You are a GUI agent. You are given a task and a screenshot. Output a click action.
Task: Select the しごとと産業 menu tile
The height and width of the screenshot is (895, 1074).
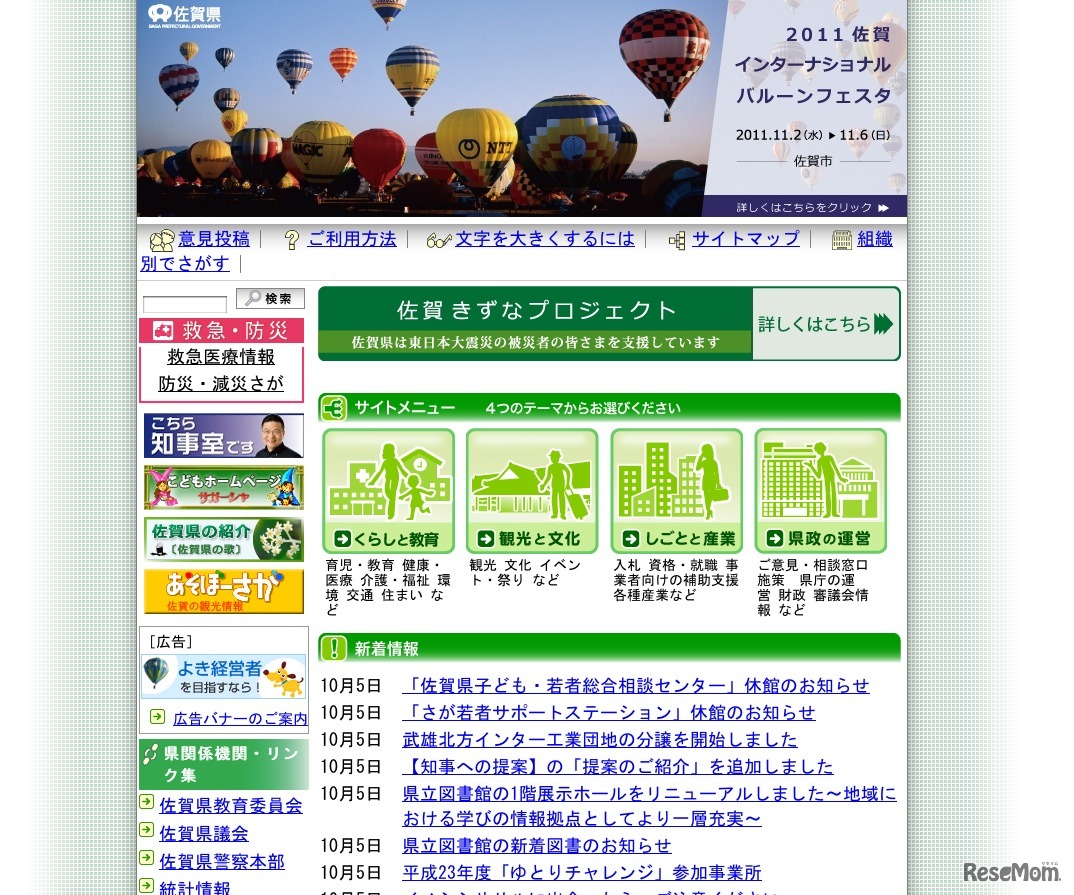[676, 491]
